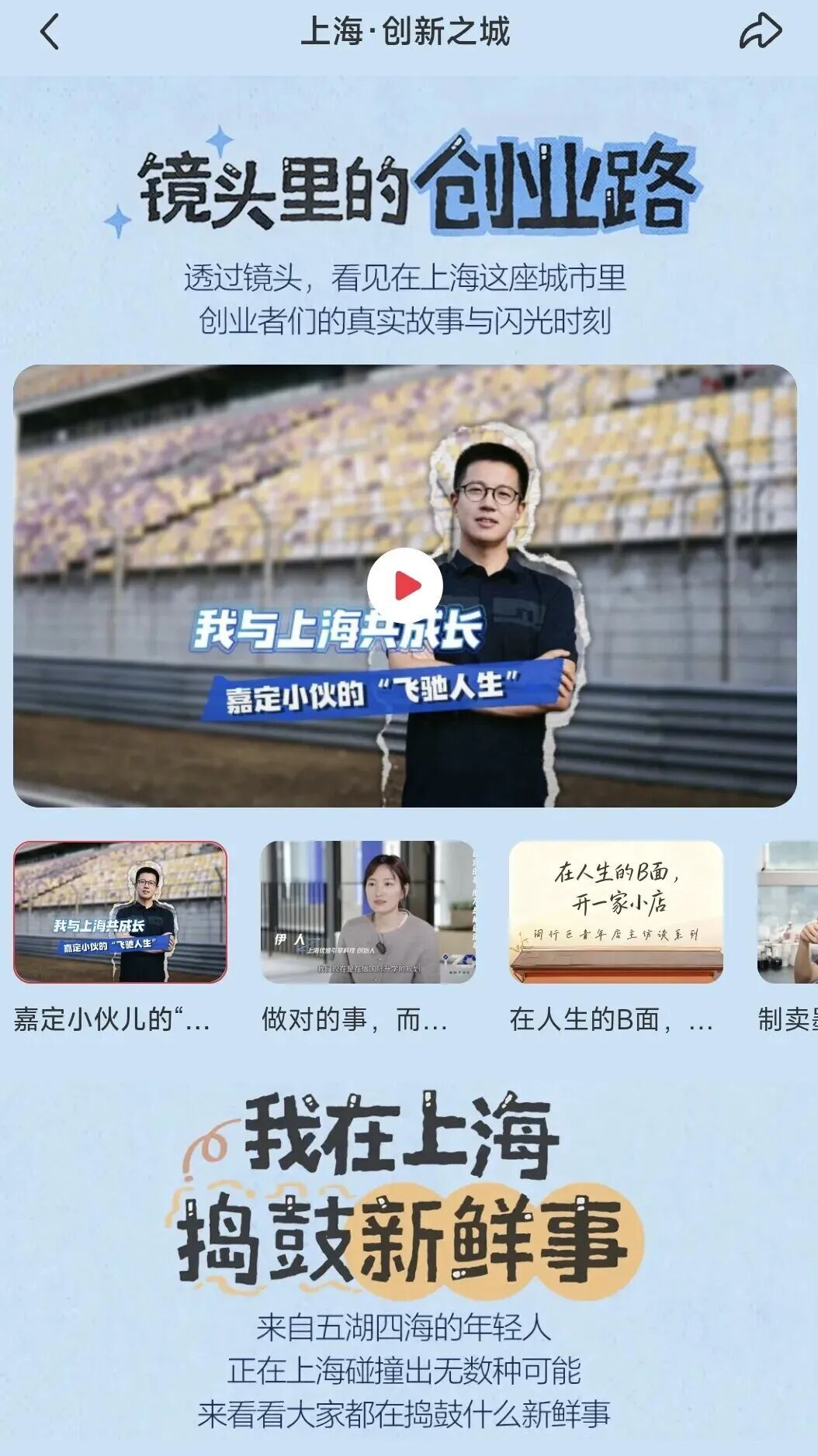The height and width of the screenshot is (1456, 818).
Task: Share the 上海·创新之城 page
Action: pos(760,33)
